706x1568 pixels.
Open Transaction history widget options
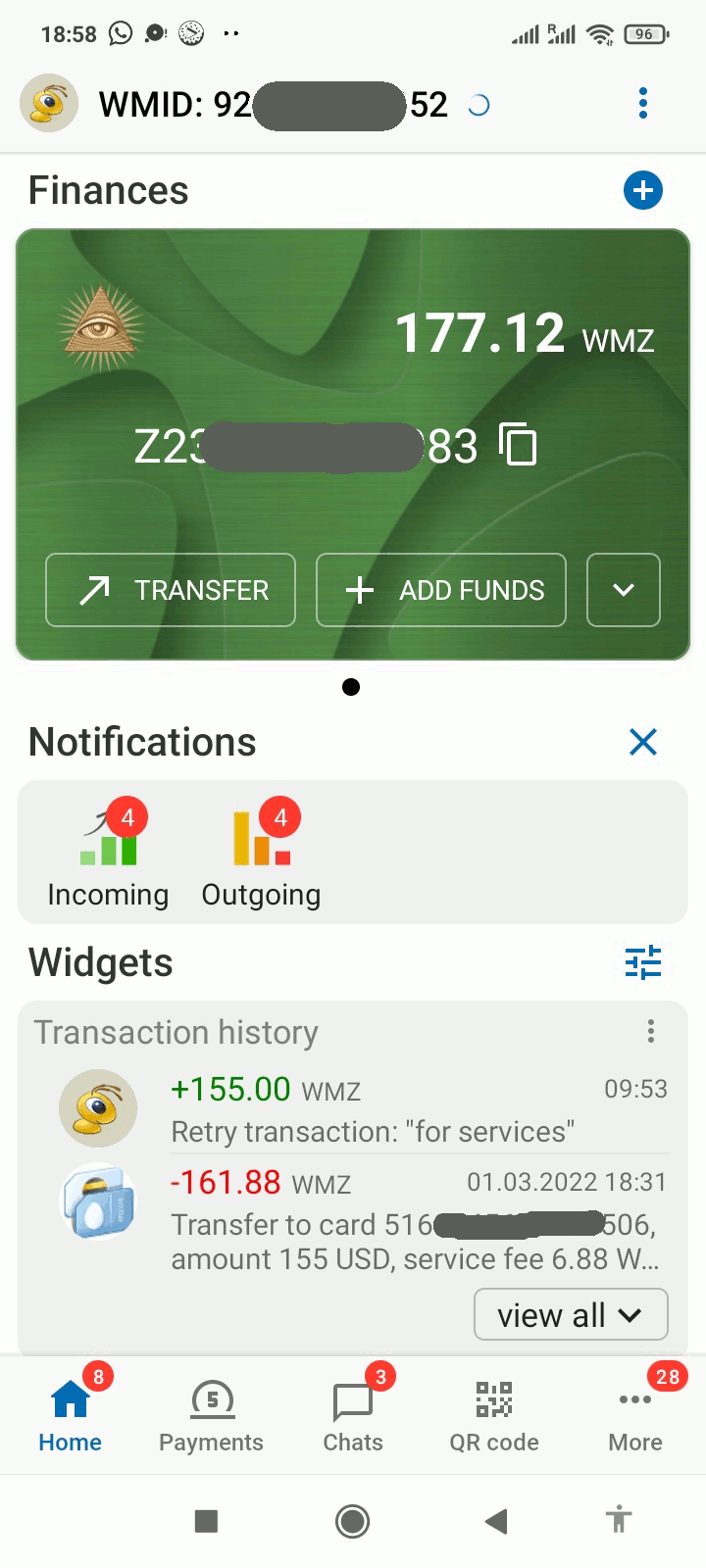650,1031
